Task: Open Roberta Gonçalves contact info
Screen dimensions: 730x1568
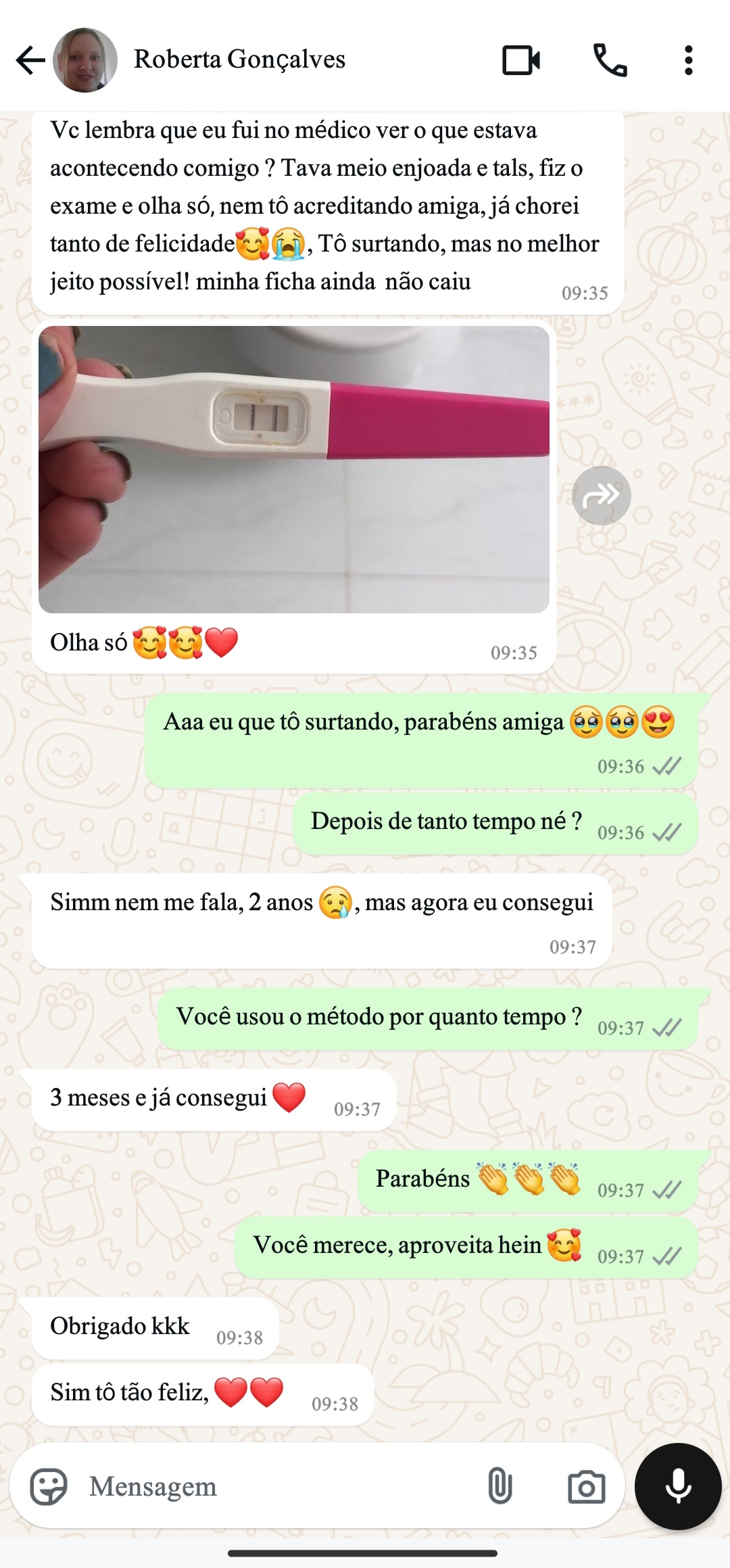Action: [239, 60]
